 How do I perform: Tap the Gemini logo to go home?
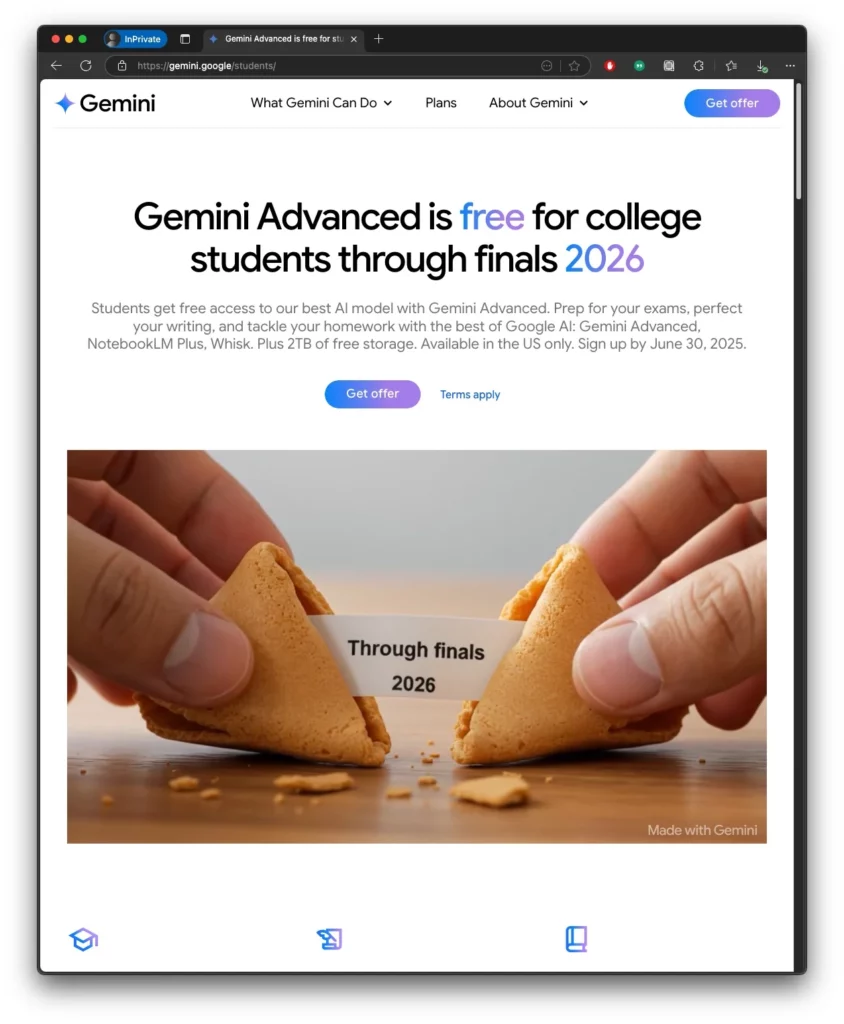tap(105, 103)
